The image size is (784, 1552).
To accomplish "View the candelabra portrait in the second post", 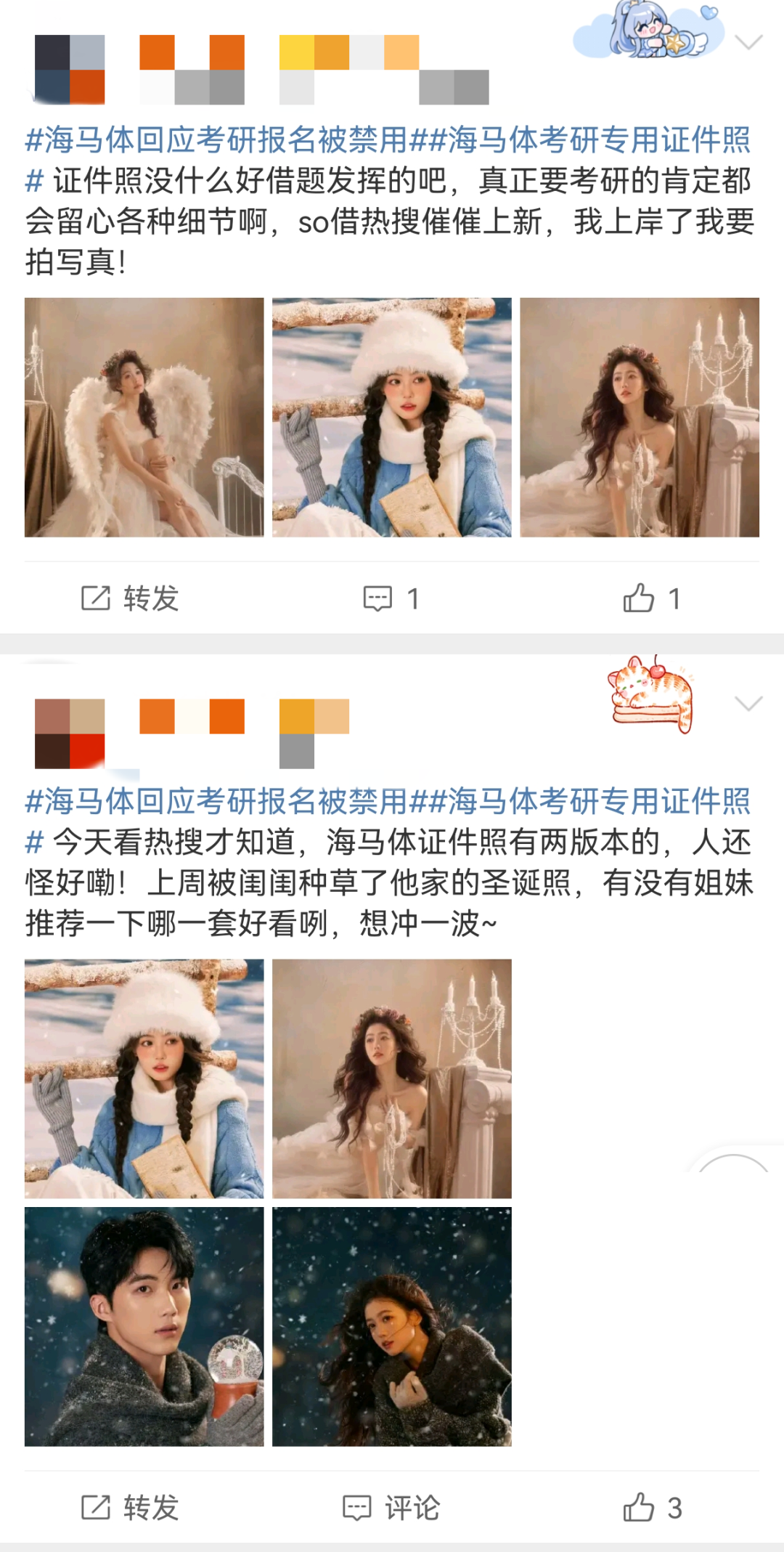I will tap(392, 1078).
